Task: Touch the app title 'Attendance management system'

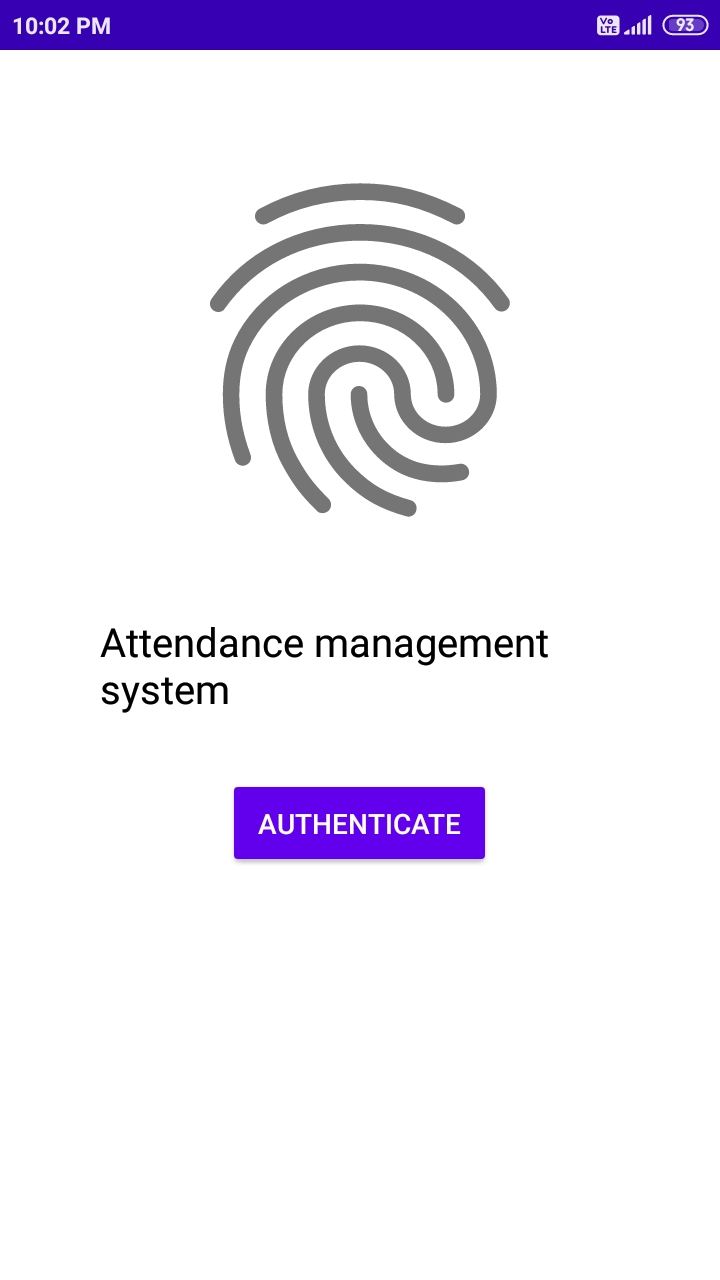Action: pos(325,665)
